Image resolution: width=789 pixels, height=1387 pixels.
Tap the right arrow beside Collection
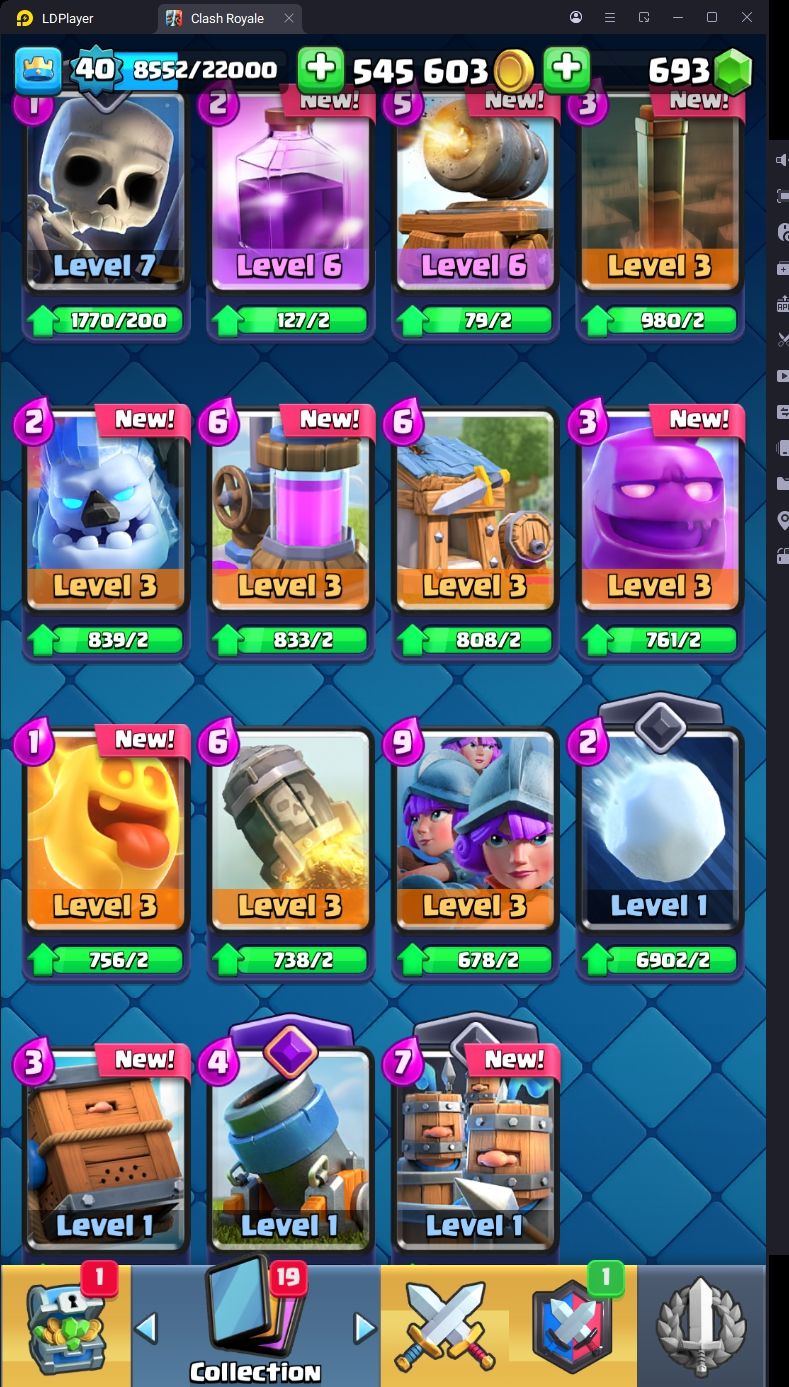pyautogui.click(x=364, y=1328)
